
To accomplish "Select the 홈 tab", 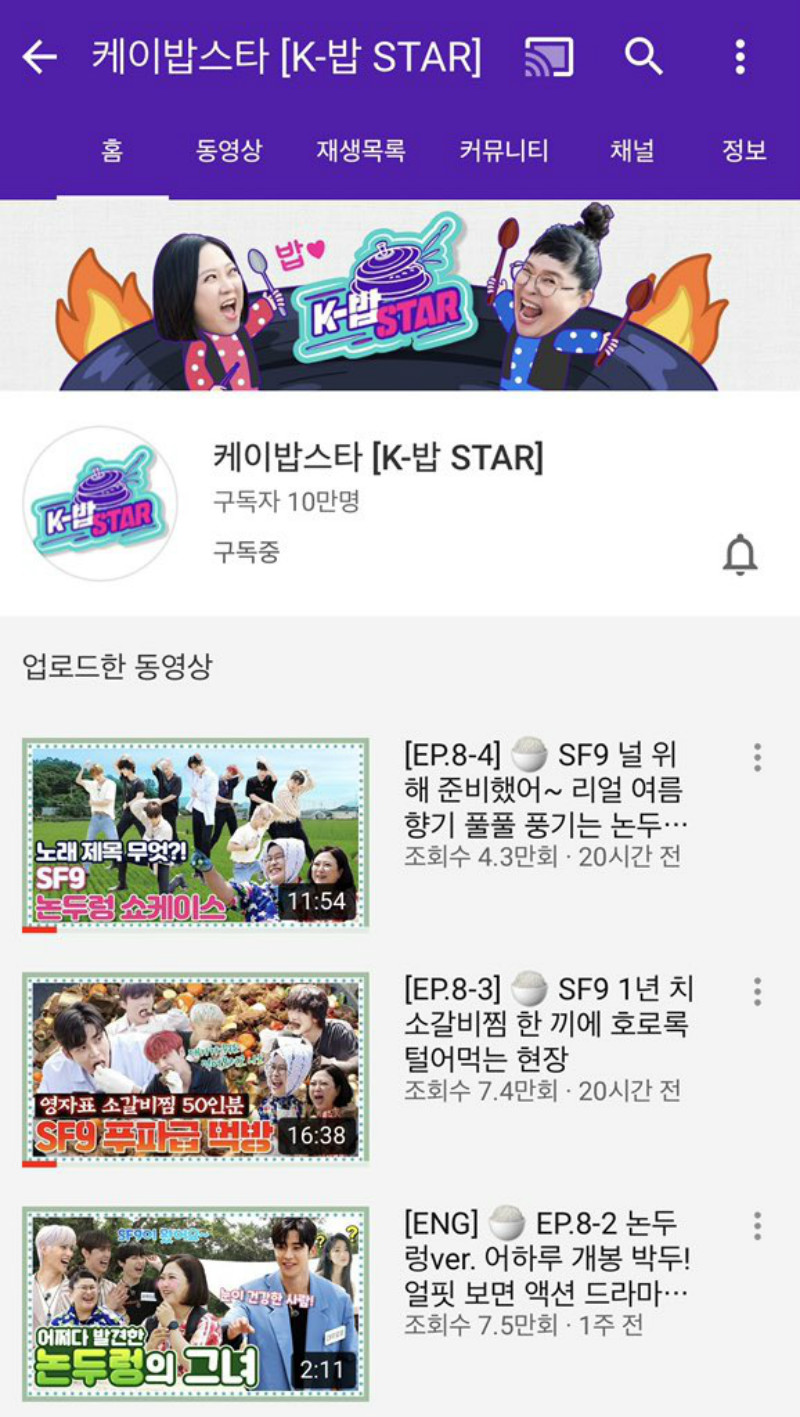I will [x=112, y=152].
